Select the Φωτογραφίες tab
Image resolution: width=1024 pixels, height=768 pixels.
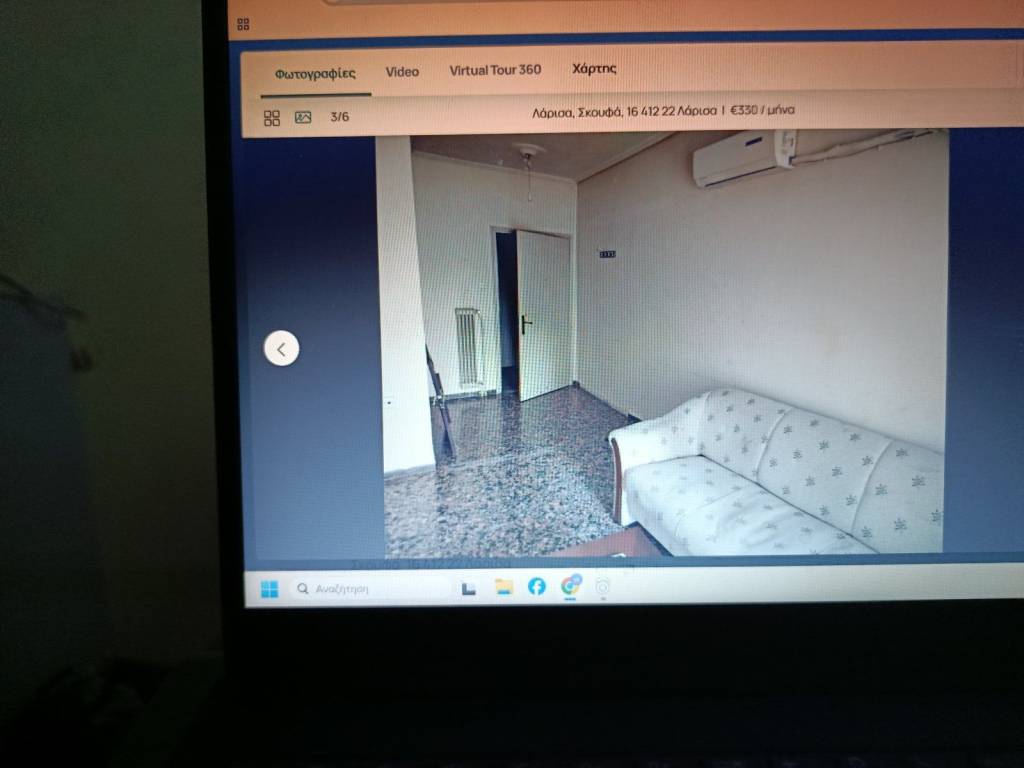point(315,73)
